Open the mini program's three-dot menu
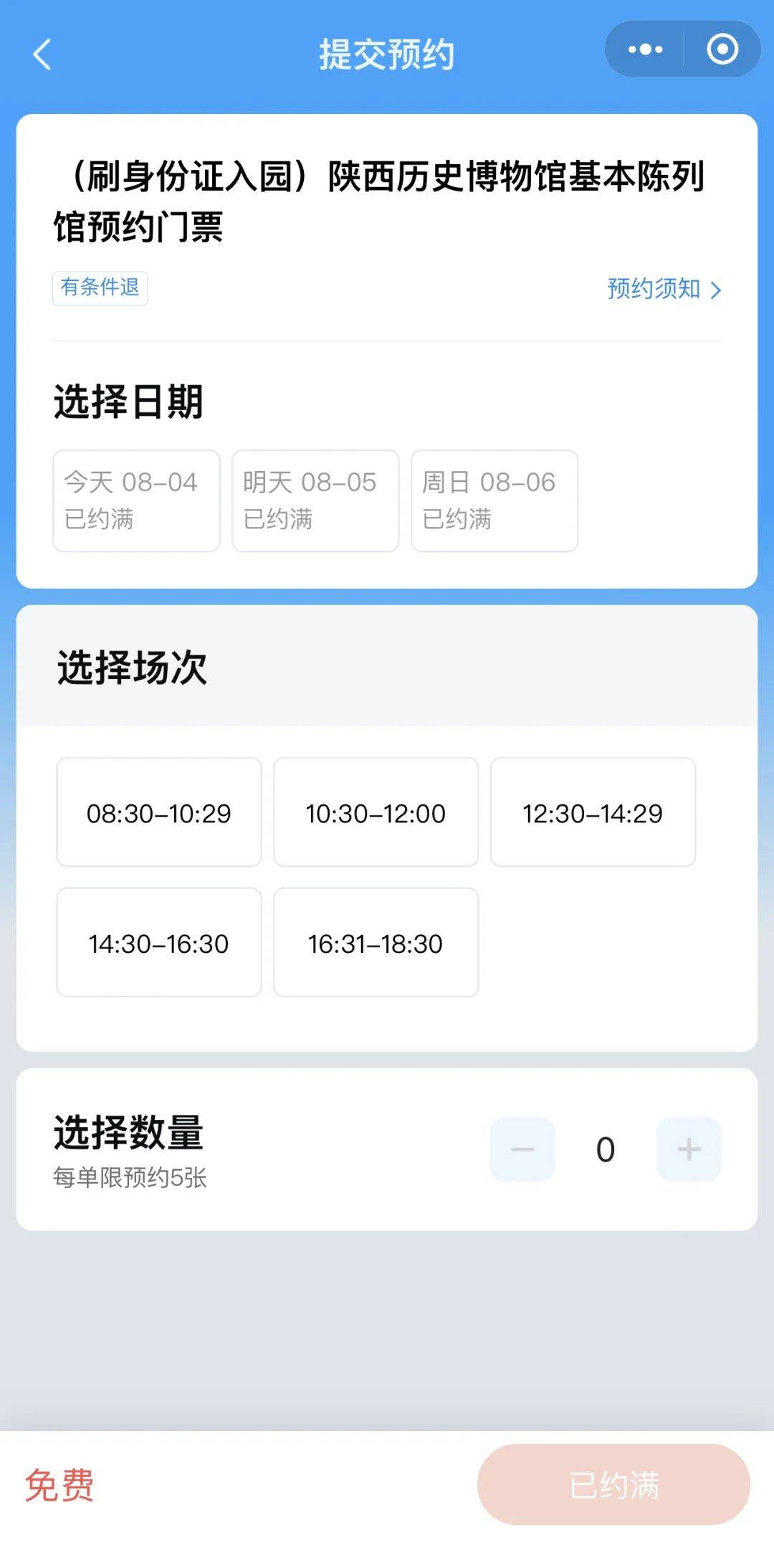 (x=645, y=49)
